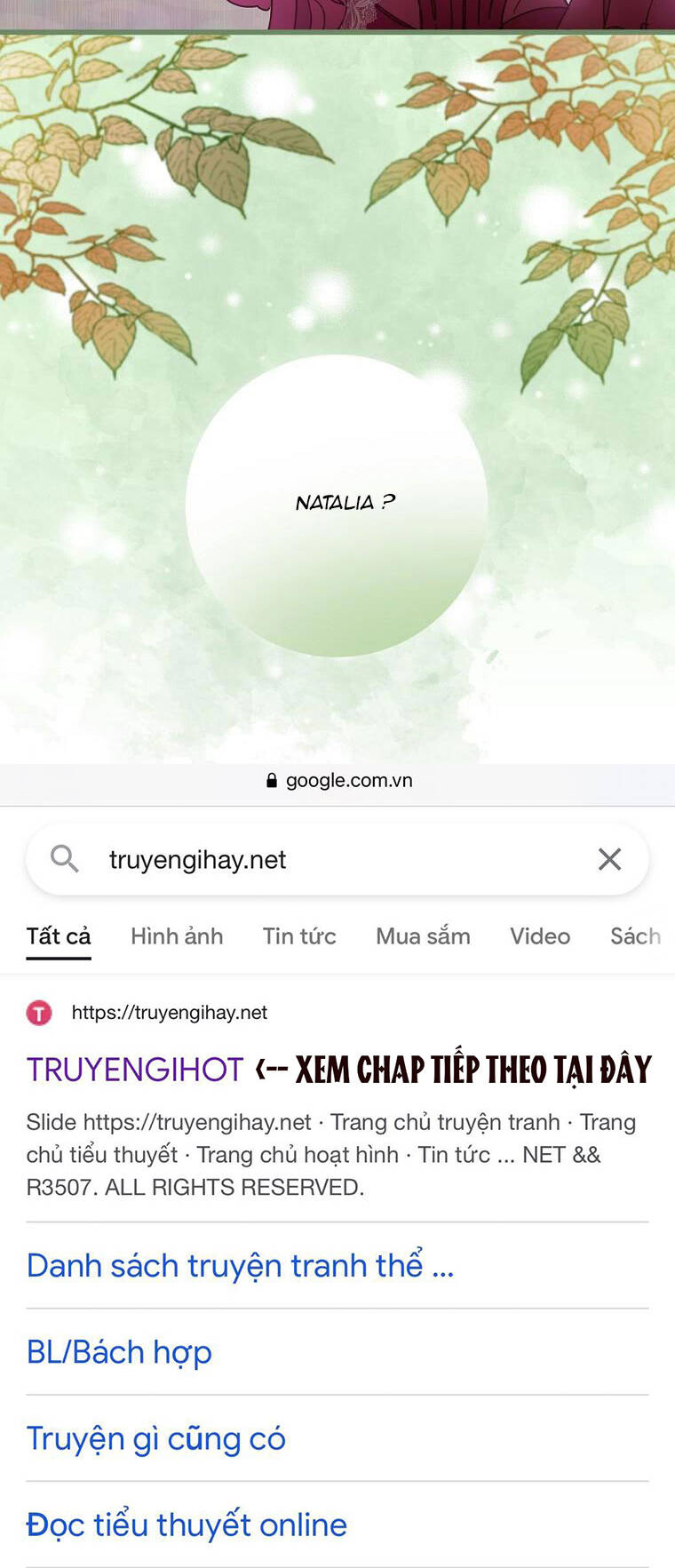The width and height of the screenshot is (675, 1568).
Task: Open the Hình ảnh image search icon tab
Action: click(x=177, y=935)
